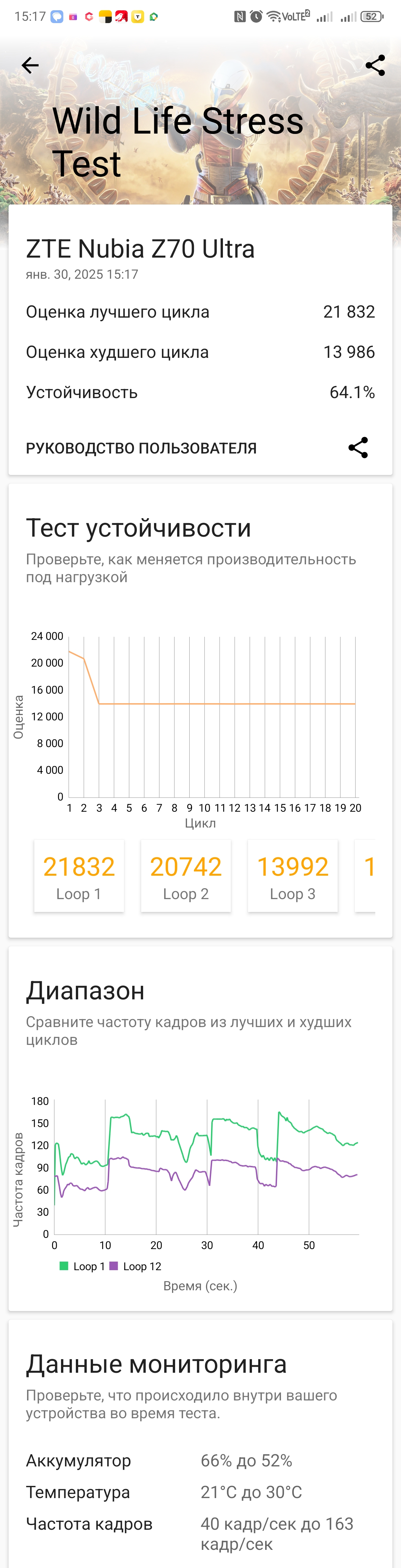Select the Loop 1 score card
The height and width of the screenshot is (1568, 401).
pyautogui.click(x=79, y=876)
